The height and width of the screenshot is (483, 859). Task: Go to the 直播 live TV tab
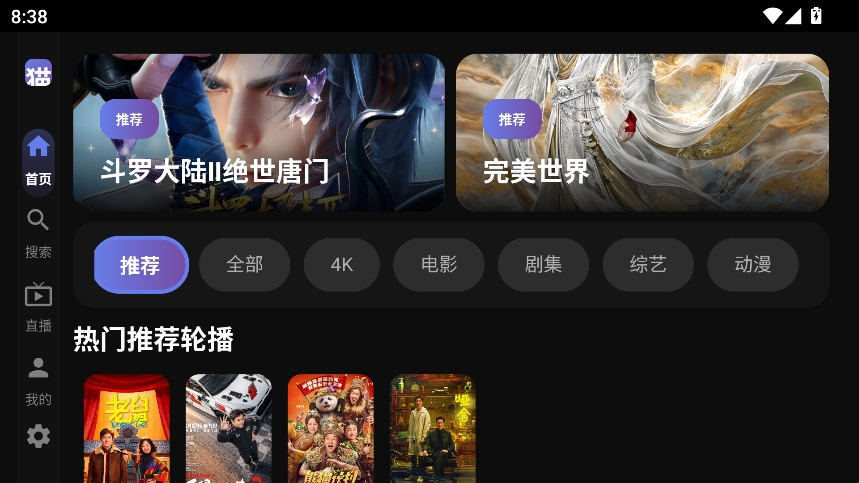coord(38,307)
